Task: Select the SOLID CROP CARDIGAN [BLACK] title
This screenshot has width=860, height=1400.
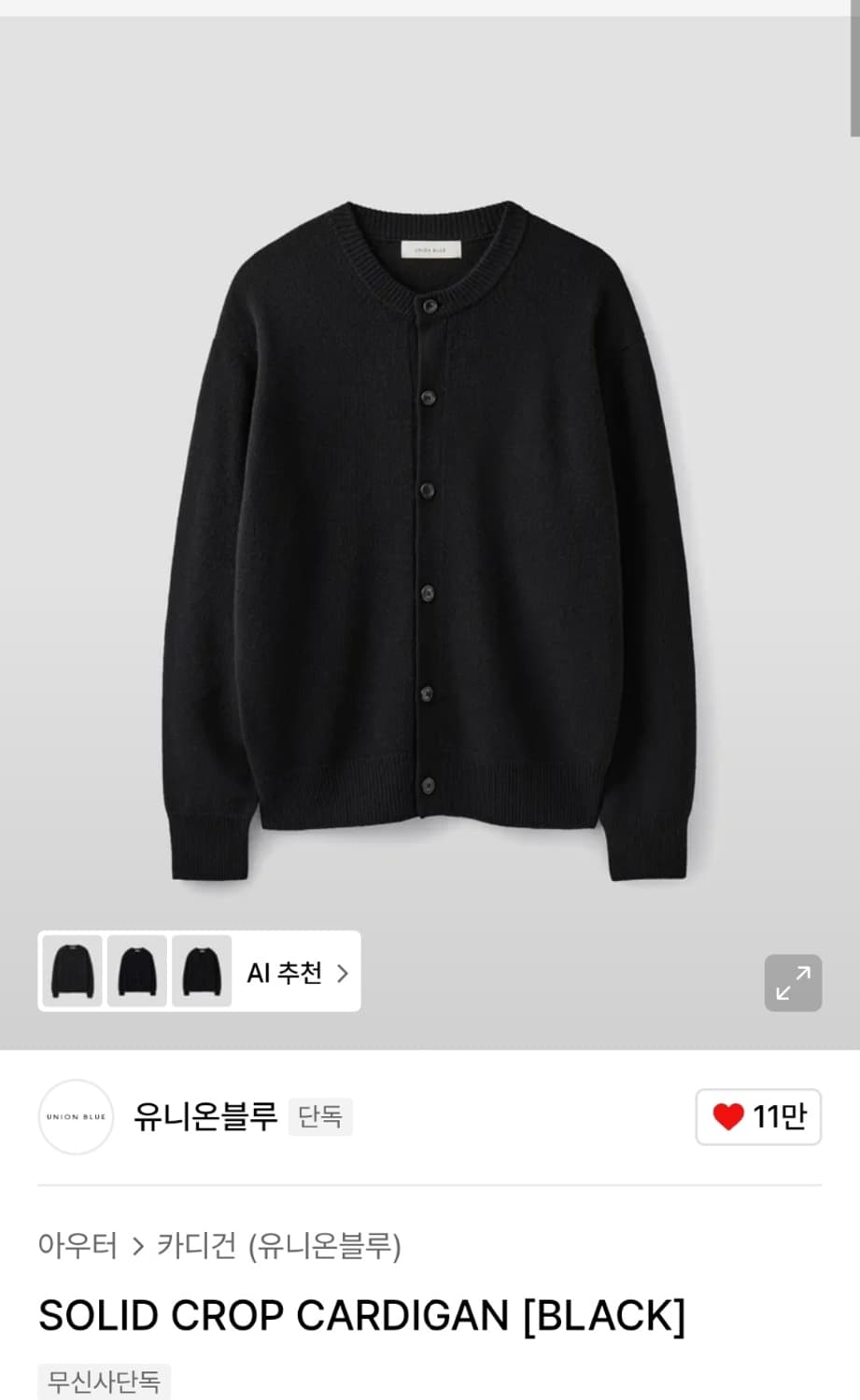Action: (360, 1316)
